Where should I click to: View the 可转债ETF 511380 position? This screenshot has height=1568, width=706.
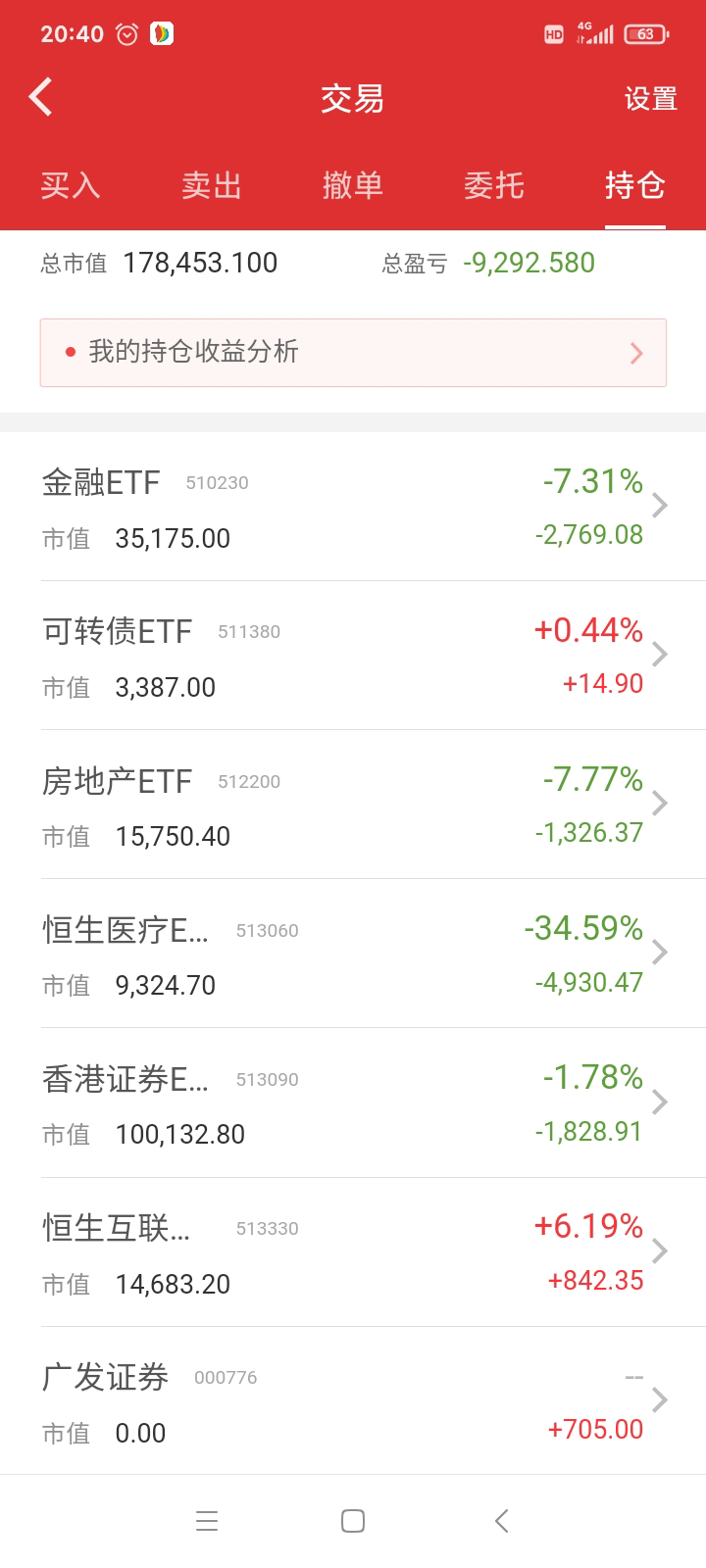pos(353,657)
